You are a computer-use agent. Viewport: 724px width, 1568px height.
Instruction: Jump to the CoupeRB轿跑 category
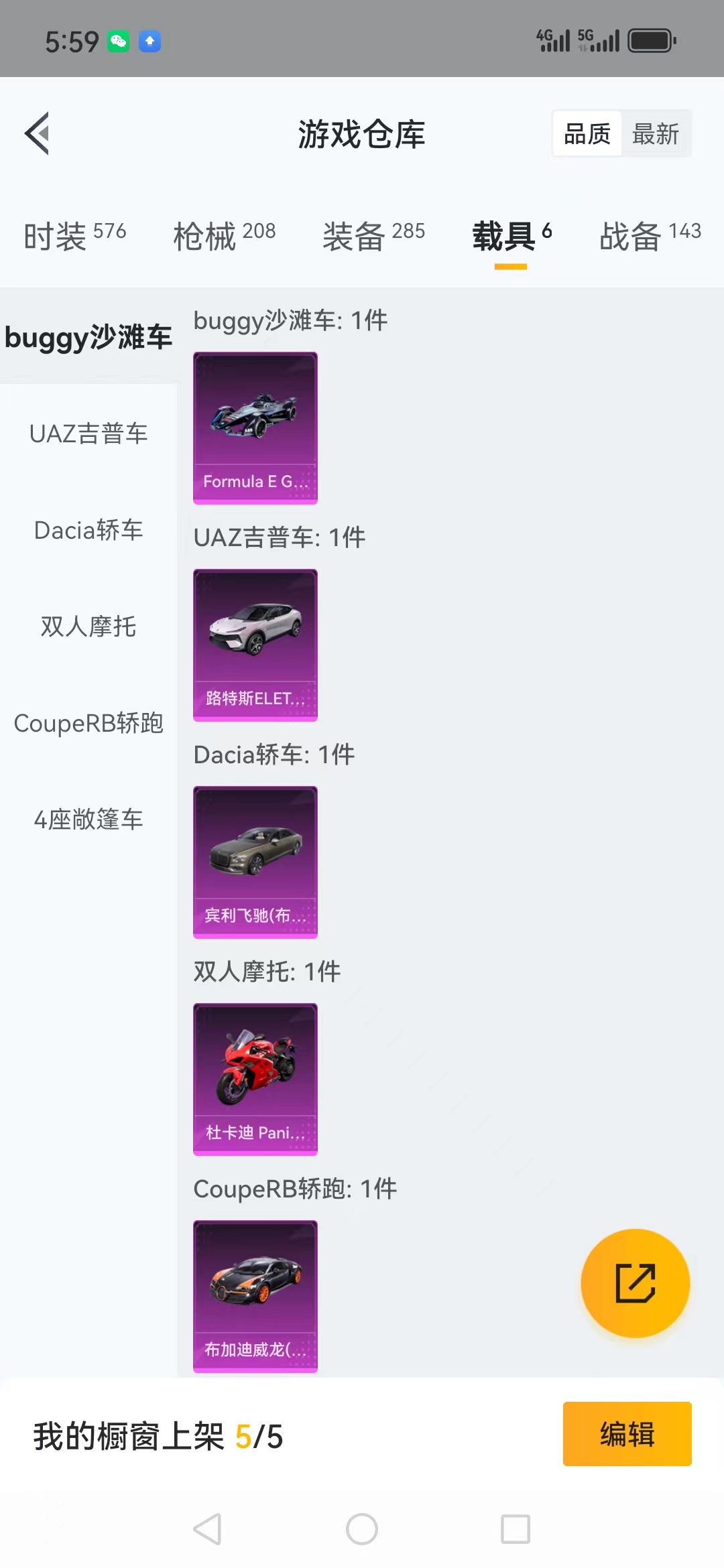(88, 723)
